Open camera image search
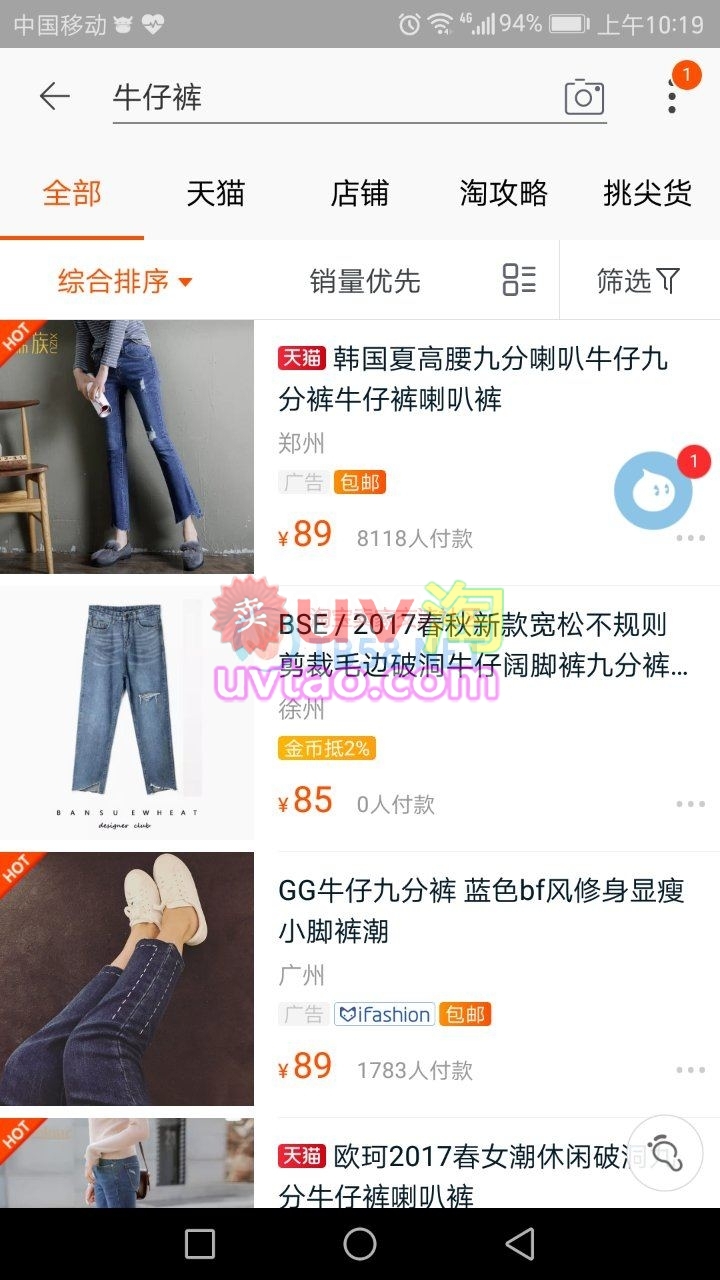The height and width of the screenshot is (1280, 720). click(584, 97)
